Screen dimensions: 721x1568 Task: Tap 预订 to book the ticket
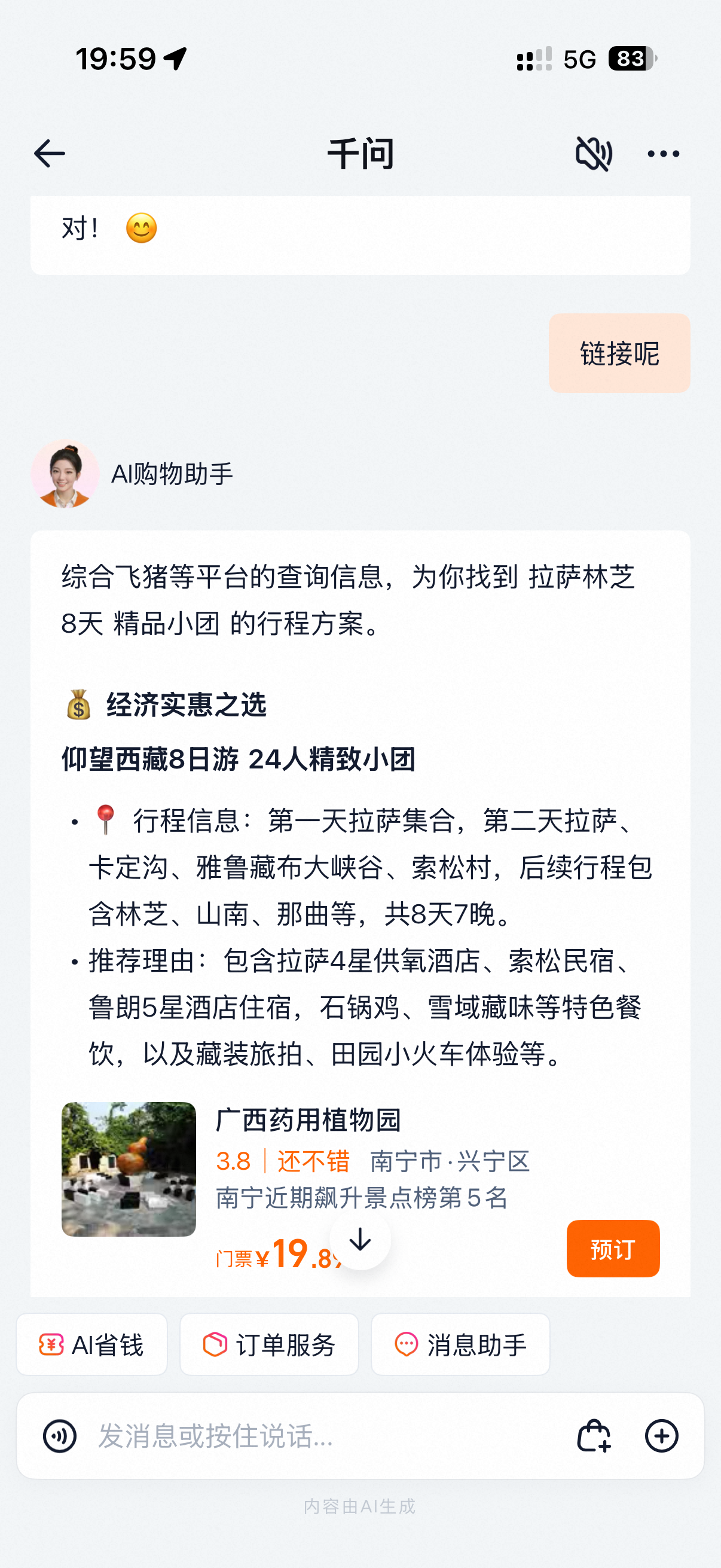pyautogui.click(x=613, y=1249)
